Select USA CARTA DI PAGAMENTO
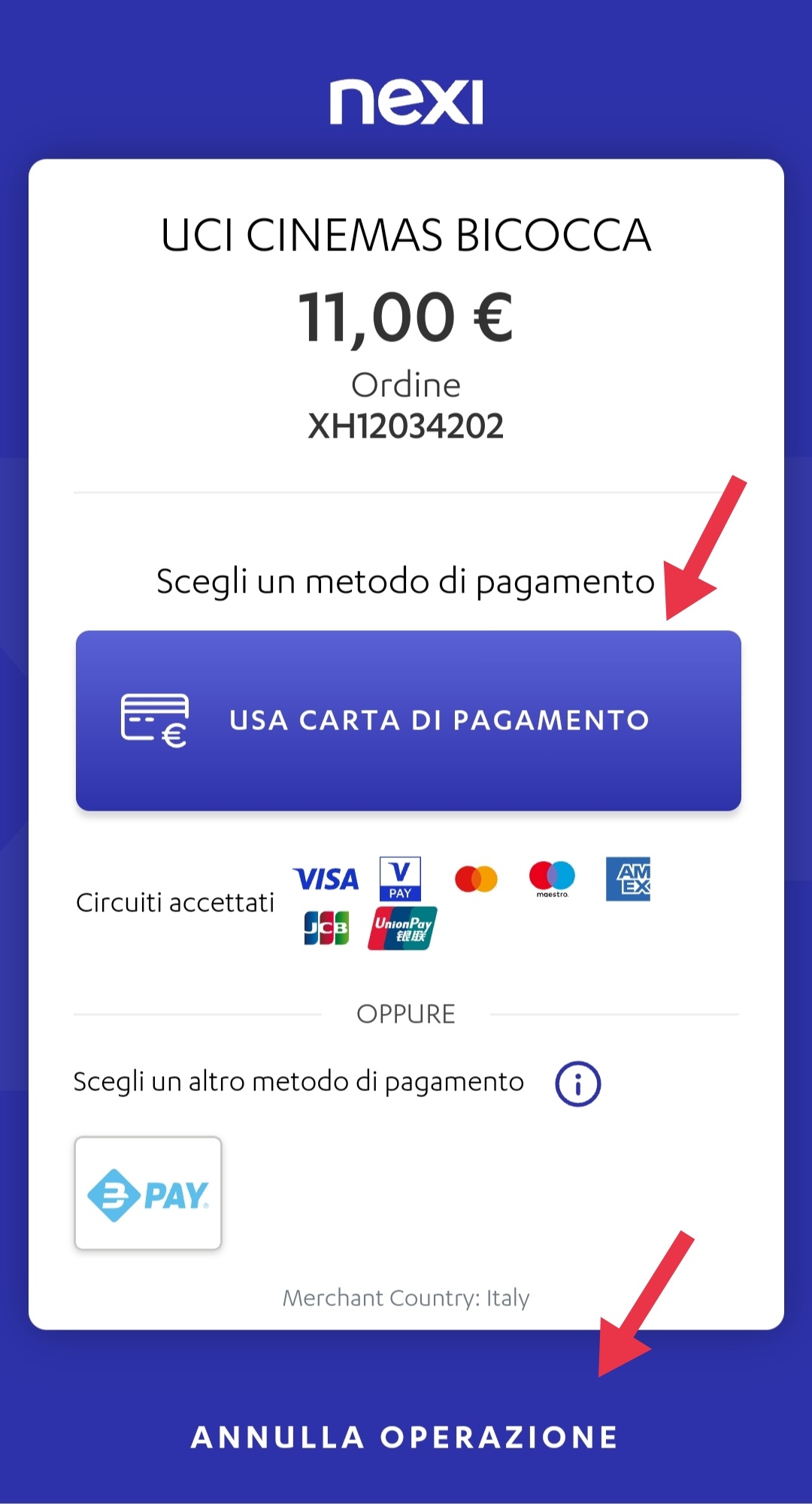Image resolution: width=812 pixels, height=1504 pixels. pos(408,720)
